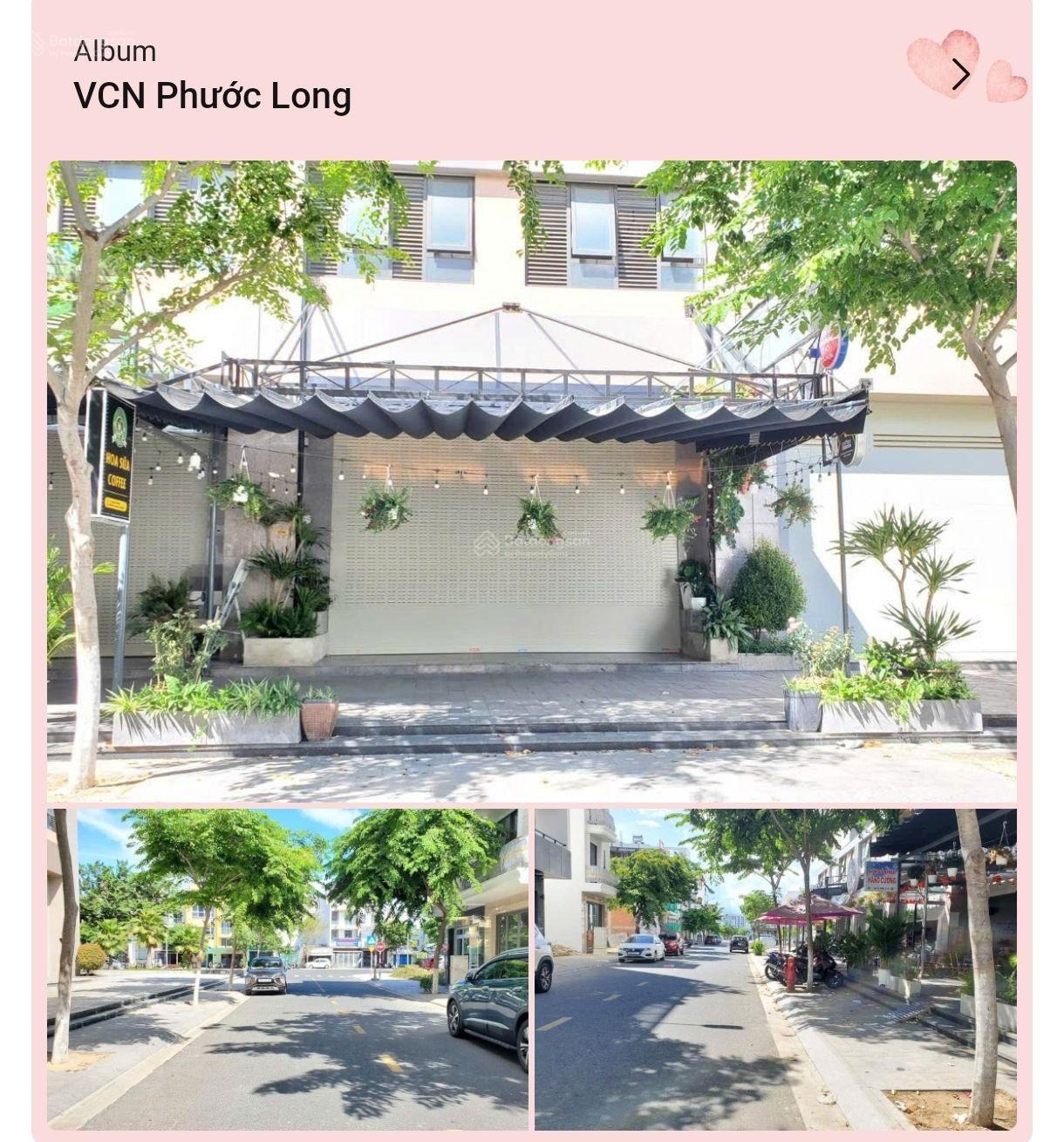Open the VCN Phước Long album arrow

pos(960,74)
